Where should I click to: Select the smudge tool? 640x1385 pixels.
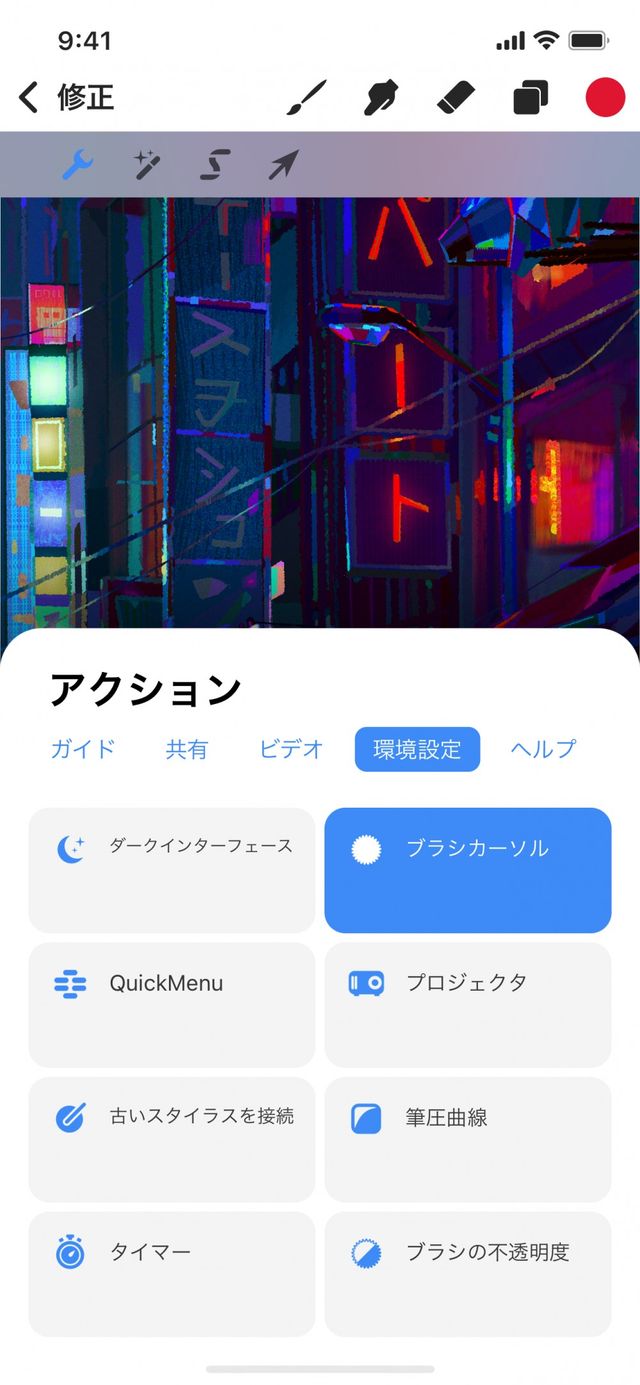pyautogui.click(x=380, y=98)
